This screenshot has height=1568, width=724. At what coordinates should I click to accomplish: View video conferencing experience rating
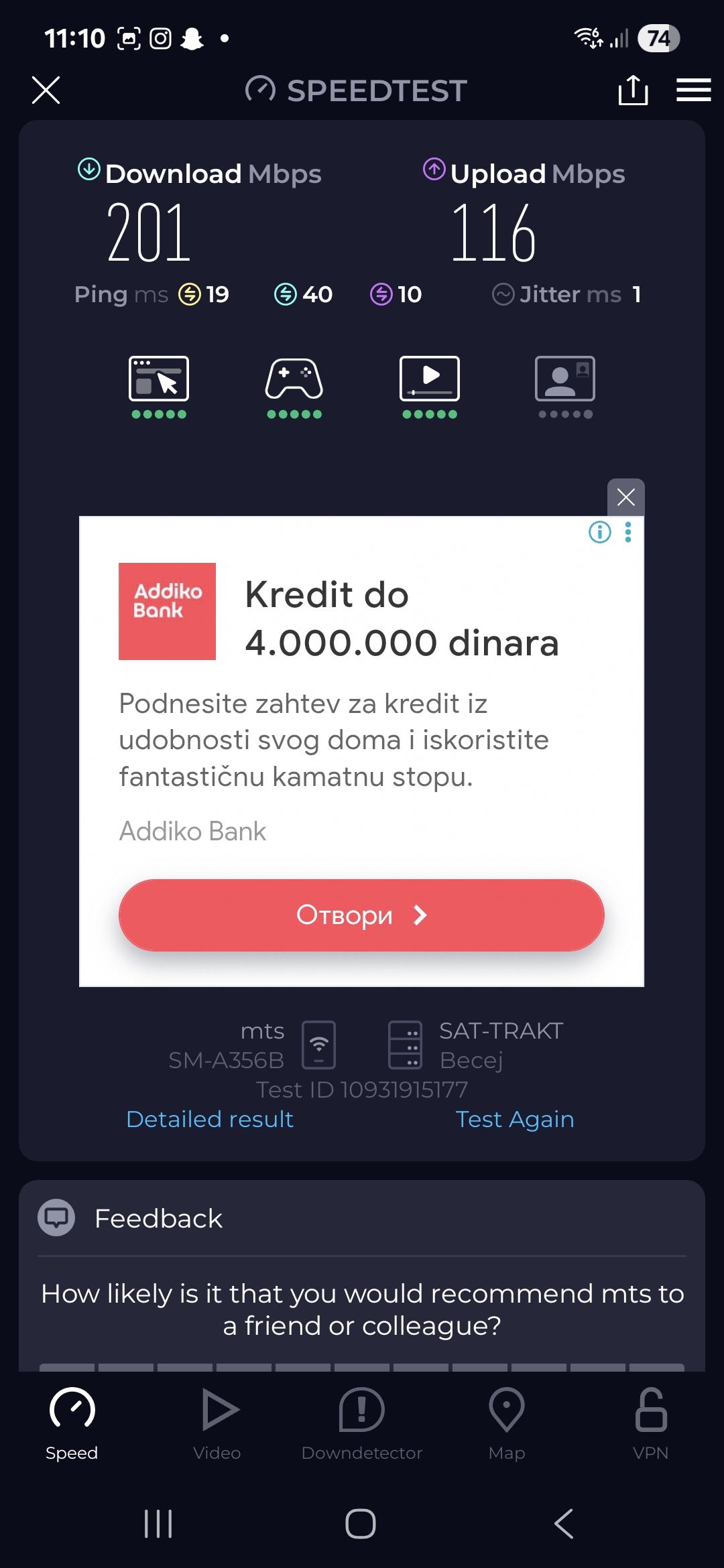565,387
